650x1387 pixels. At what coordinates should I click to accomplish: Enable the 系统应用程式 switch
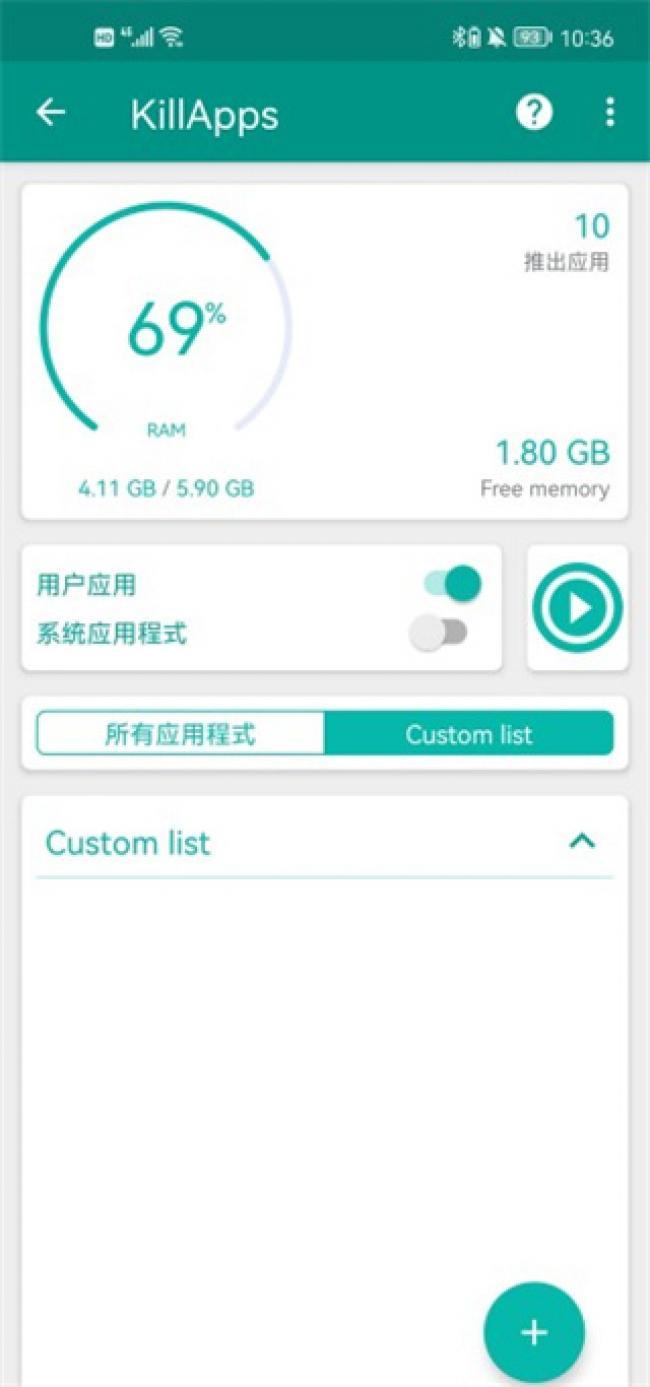[x=439, y=633]
